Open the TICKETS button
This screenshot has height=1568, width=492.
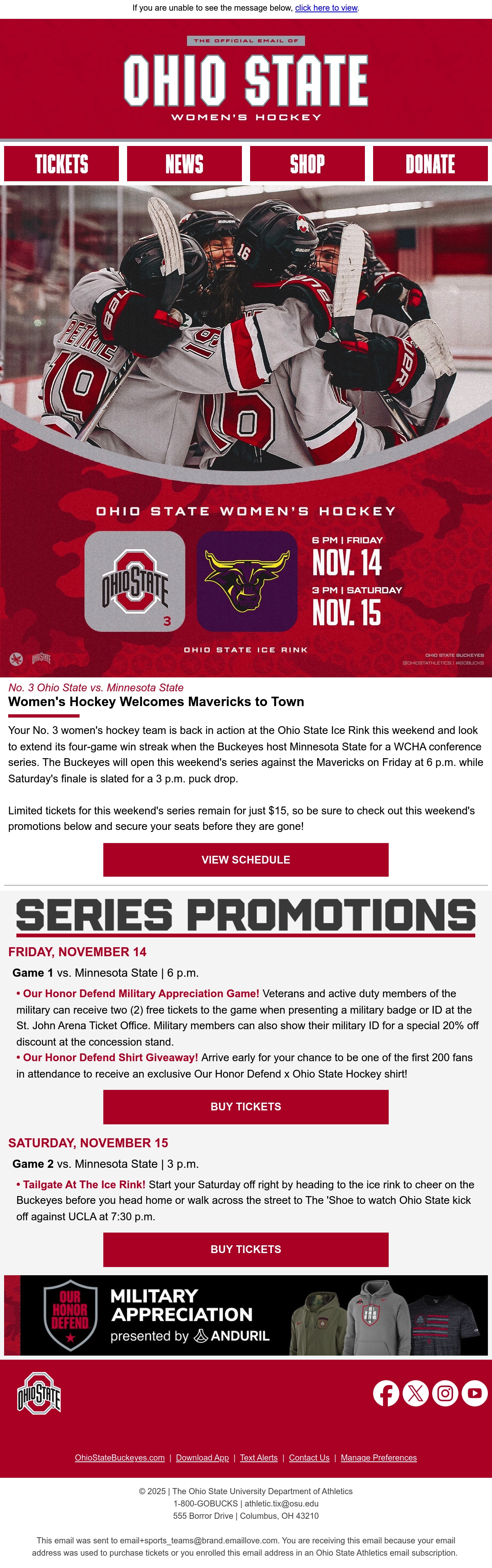(61, 164)
